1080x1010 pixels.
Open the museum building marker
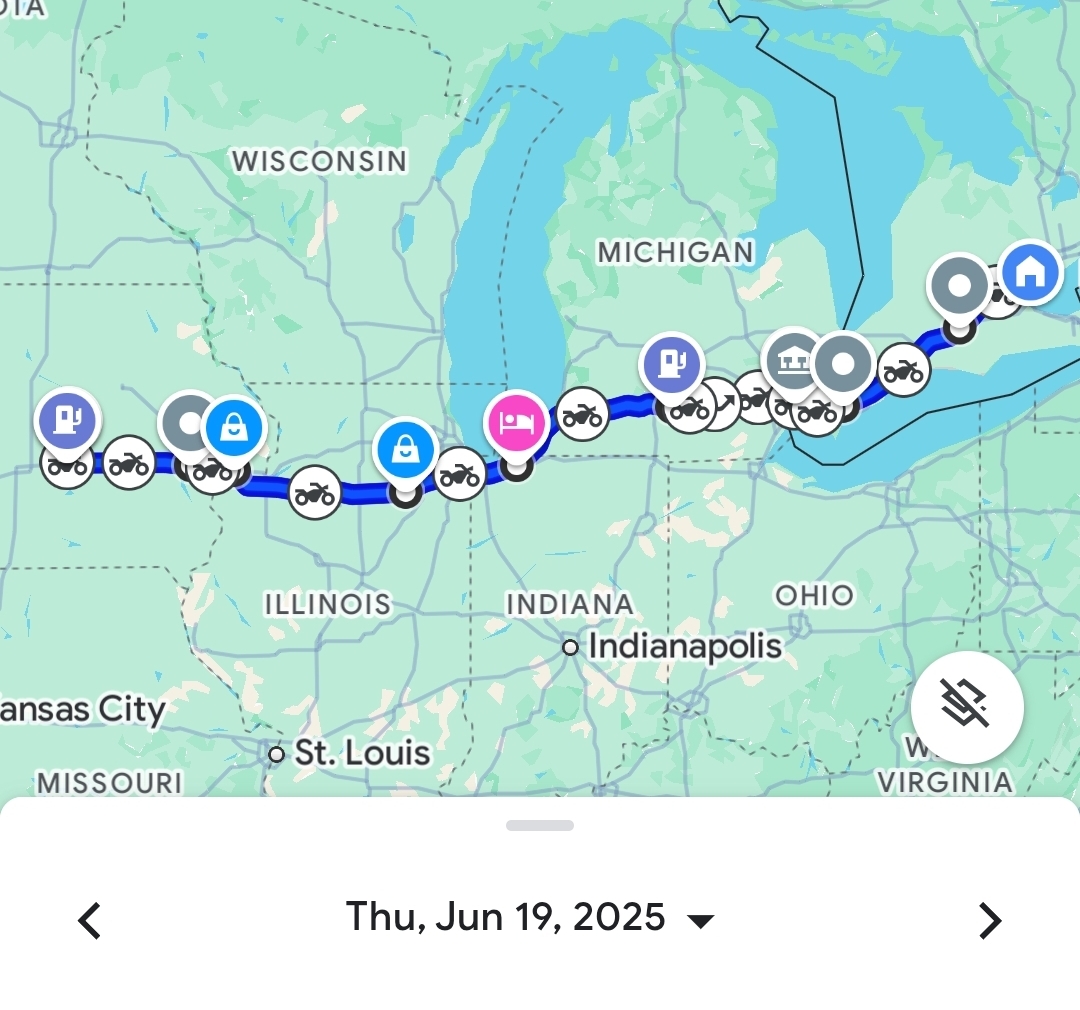792,358
